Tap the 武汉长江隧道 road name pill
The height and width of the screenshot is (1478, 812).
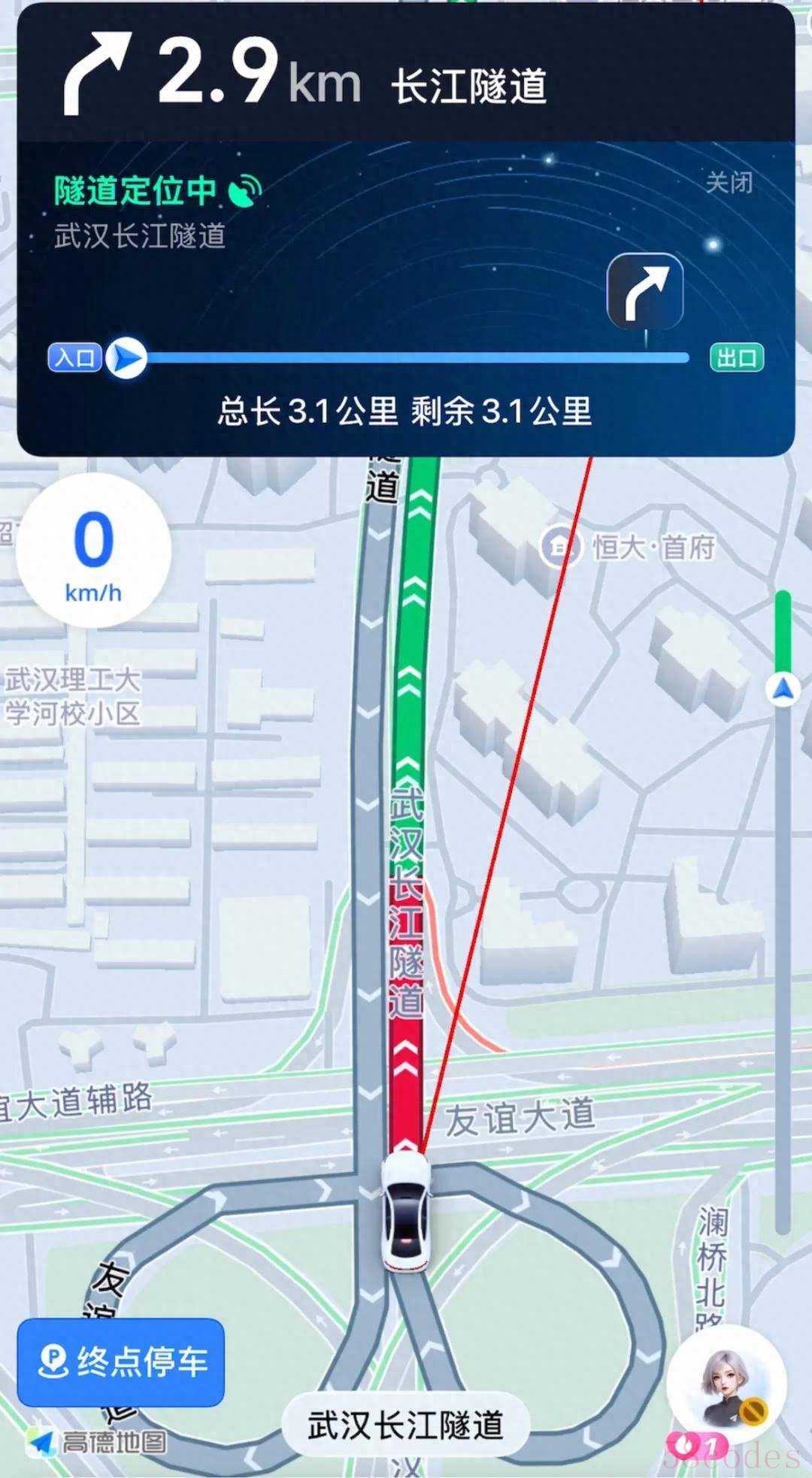tap(405, 1424)
